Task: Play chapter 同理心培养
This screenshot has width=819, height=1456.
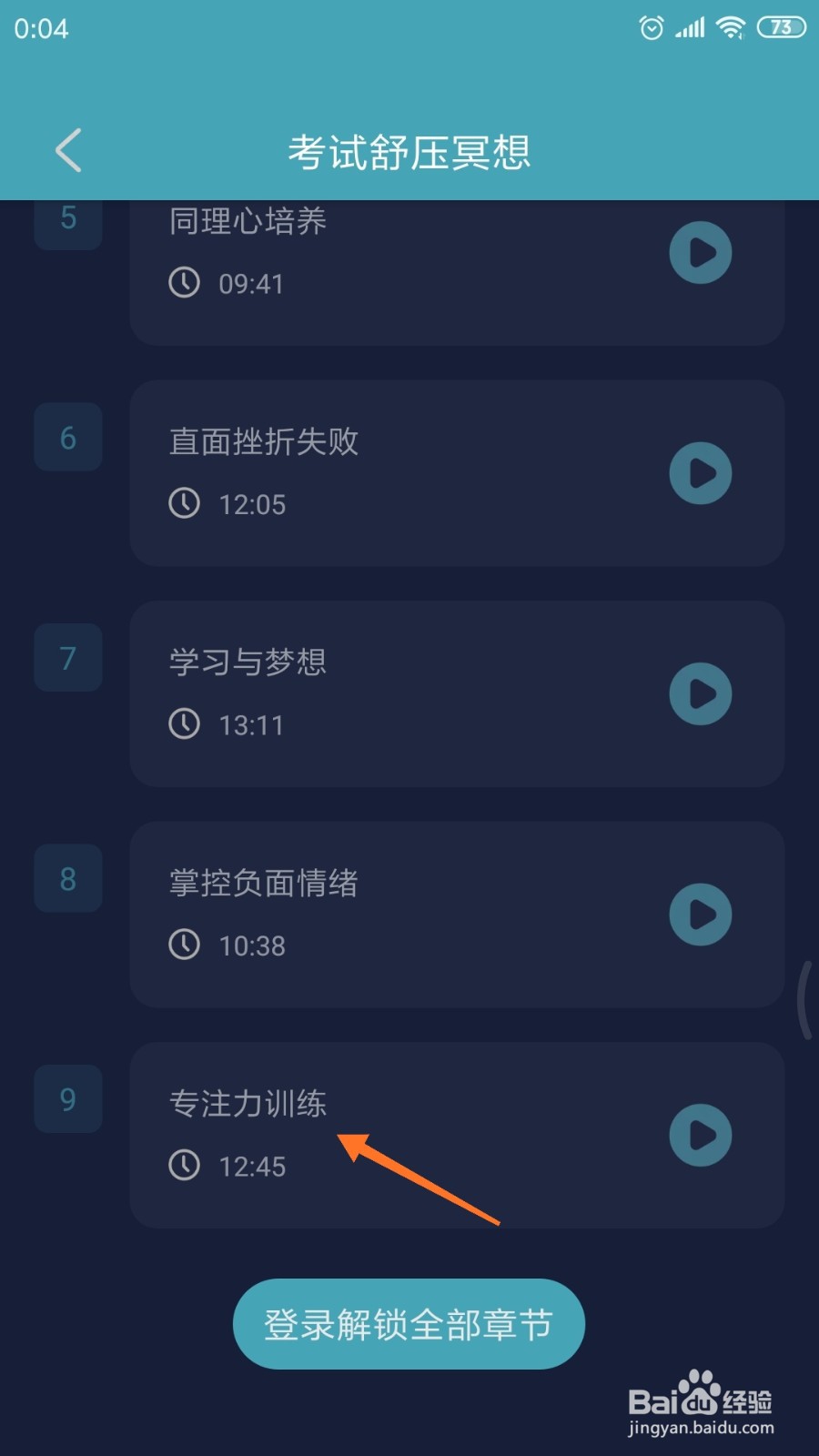Action: coord(701,252)
